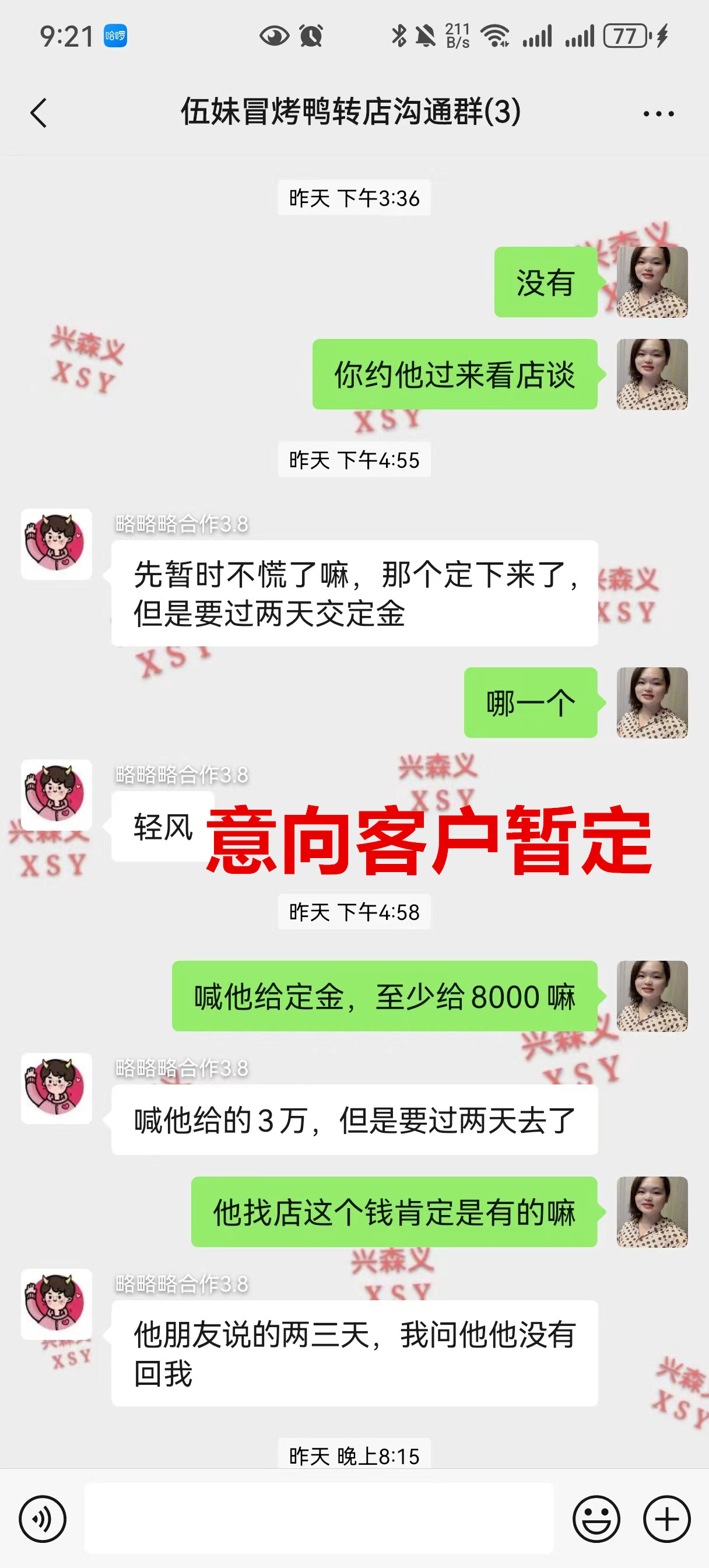Viewport: 709px width, 1568px height.
Task: Open cartoon avatar by 喊他给的3万 message
Action: point(57,1088)
